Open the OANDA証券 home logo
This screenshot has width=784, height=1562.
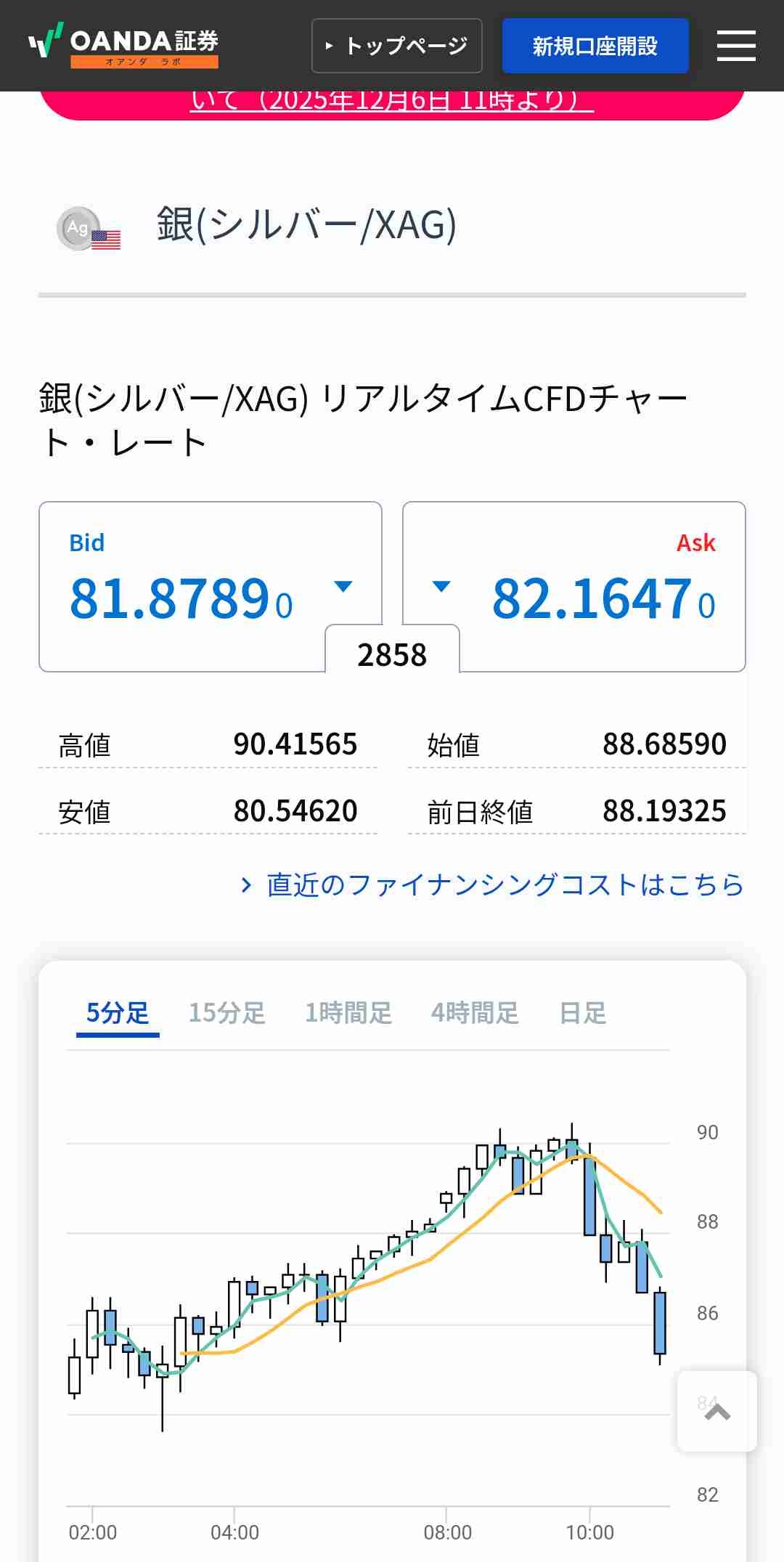(123, 45)
